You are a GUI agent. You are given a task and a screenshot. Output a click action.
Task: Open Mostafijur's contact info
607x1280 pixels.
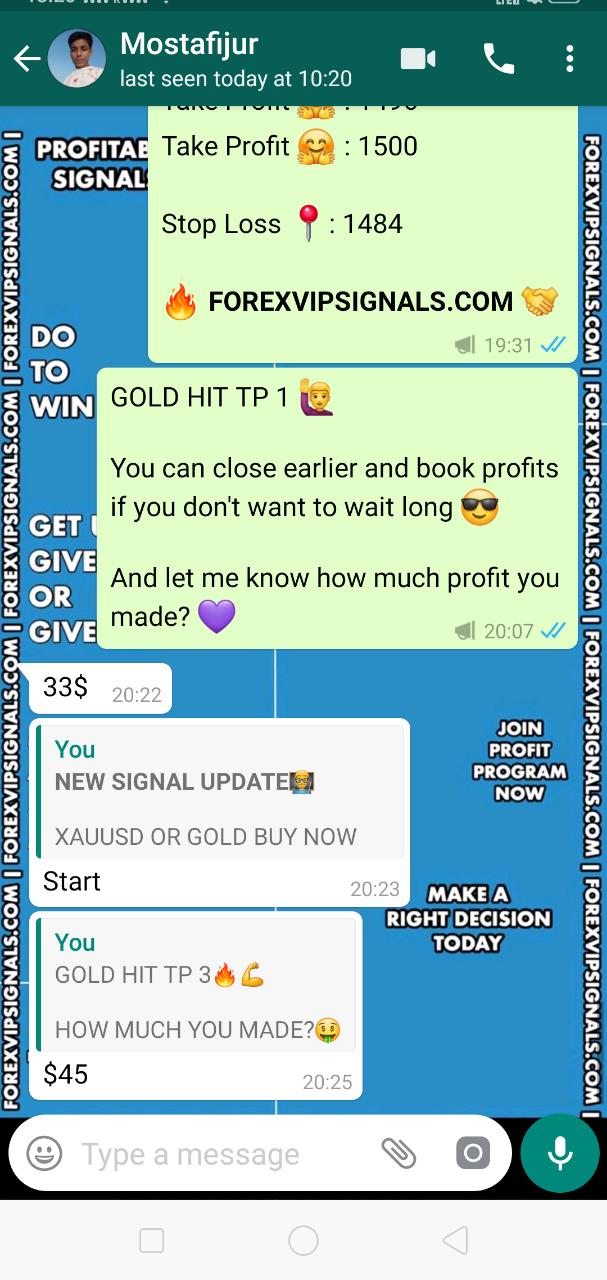tap(235, 59)
